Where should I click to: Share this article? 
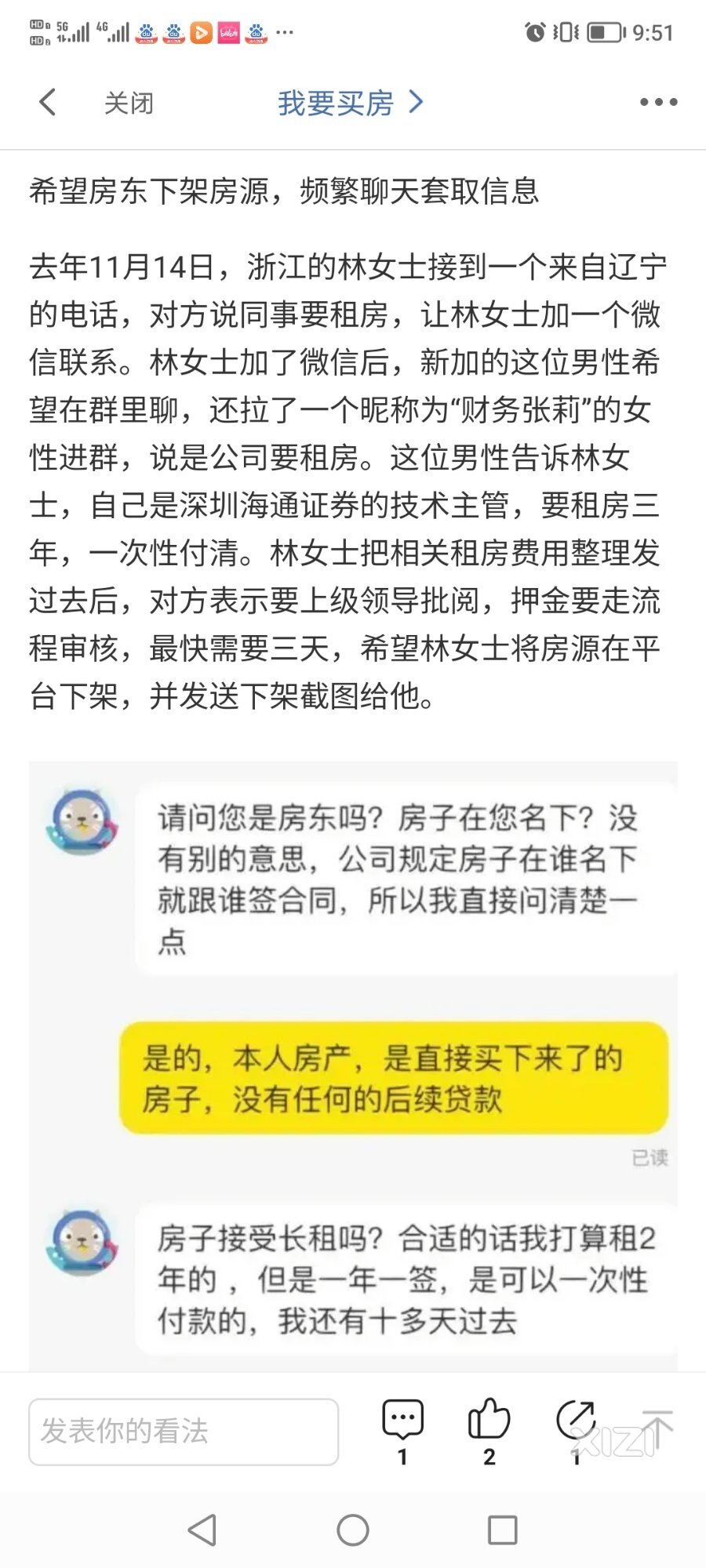577,1421
